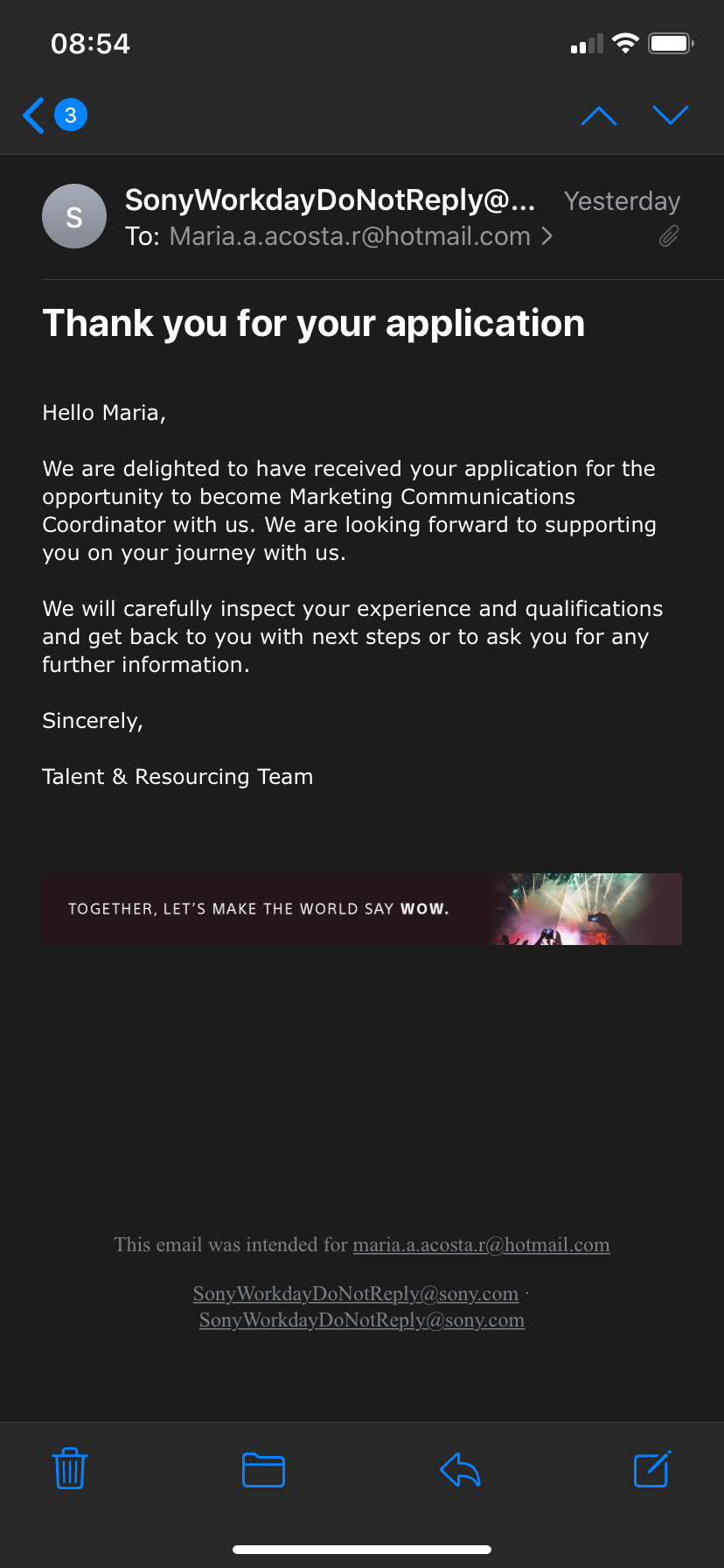Compose a new email
This screenshot has width=724, height=1568.
[651, 1468]
